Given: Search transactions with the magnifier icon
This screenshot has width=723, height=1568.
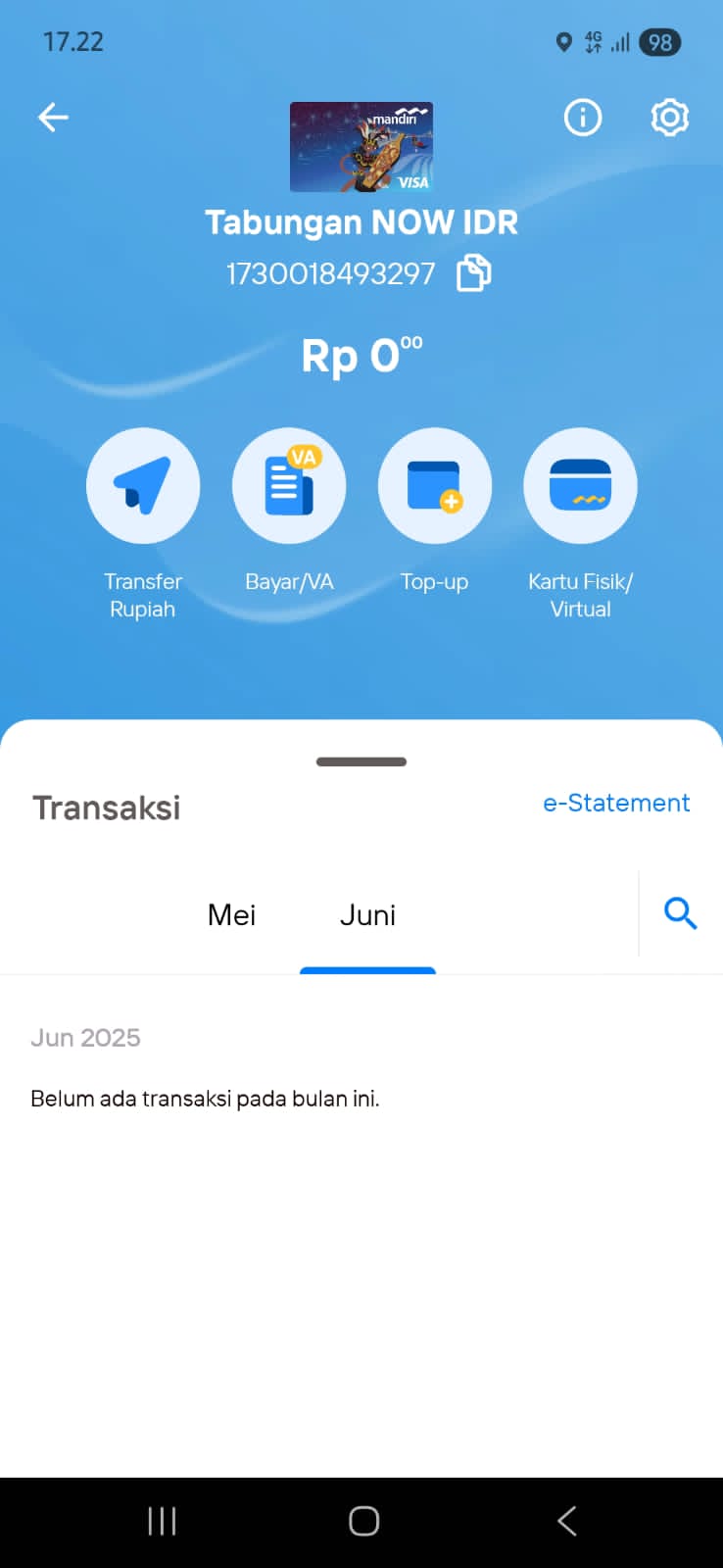Looking at the screenshot, I should tap(680, 913).
